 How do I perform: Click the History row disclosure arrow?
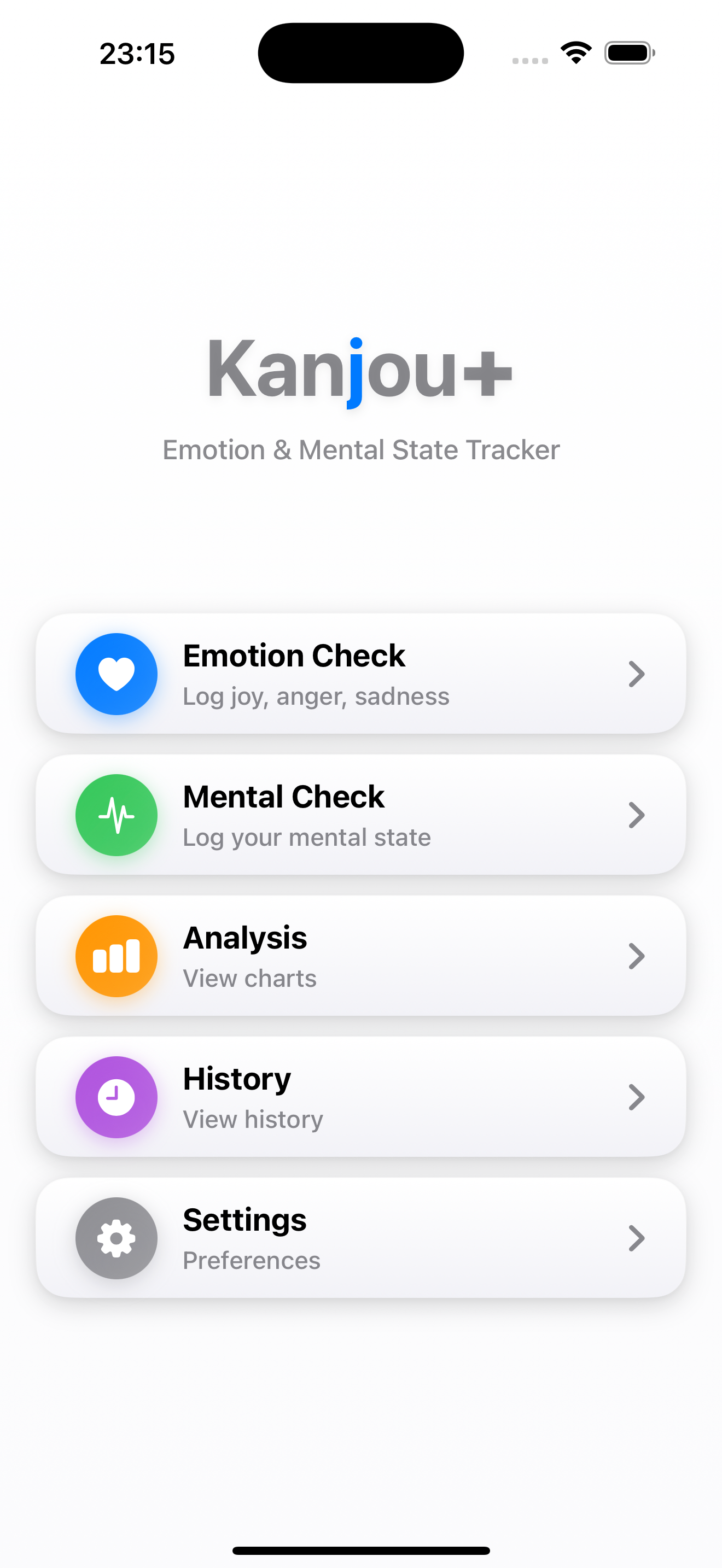[636, 1097]
